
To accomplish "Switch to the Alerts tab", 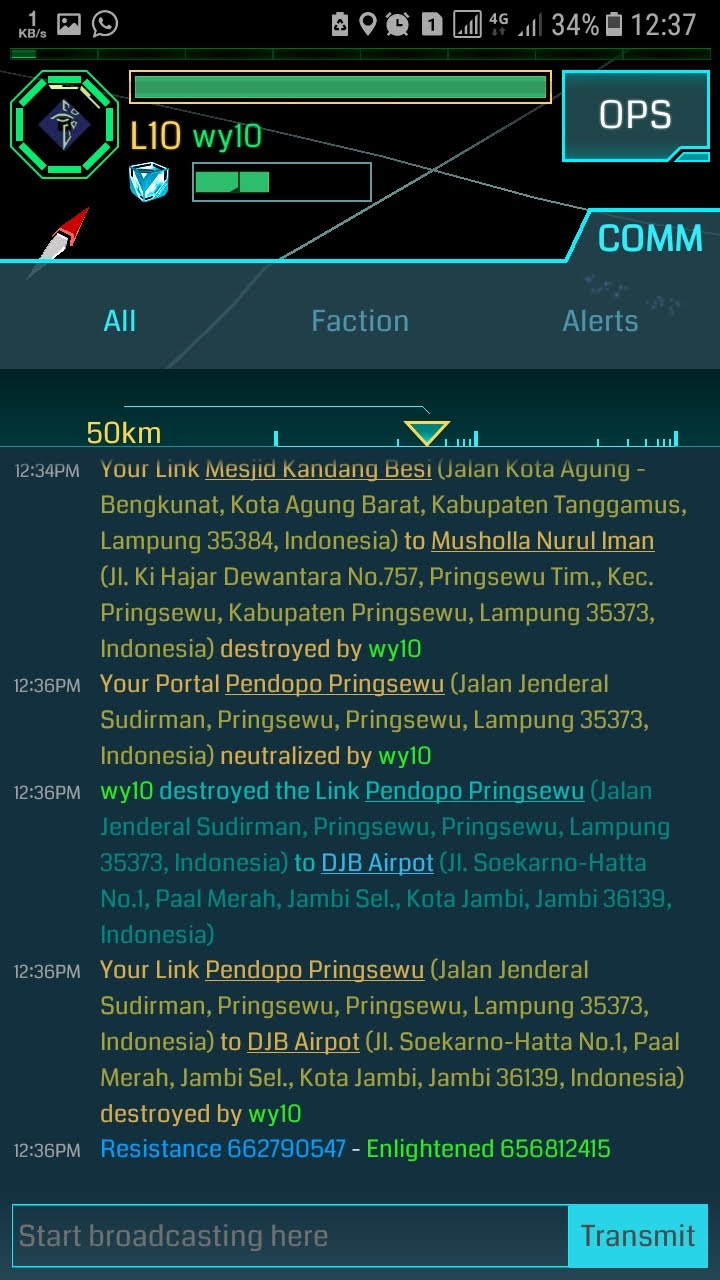I will pos(600,321).
